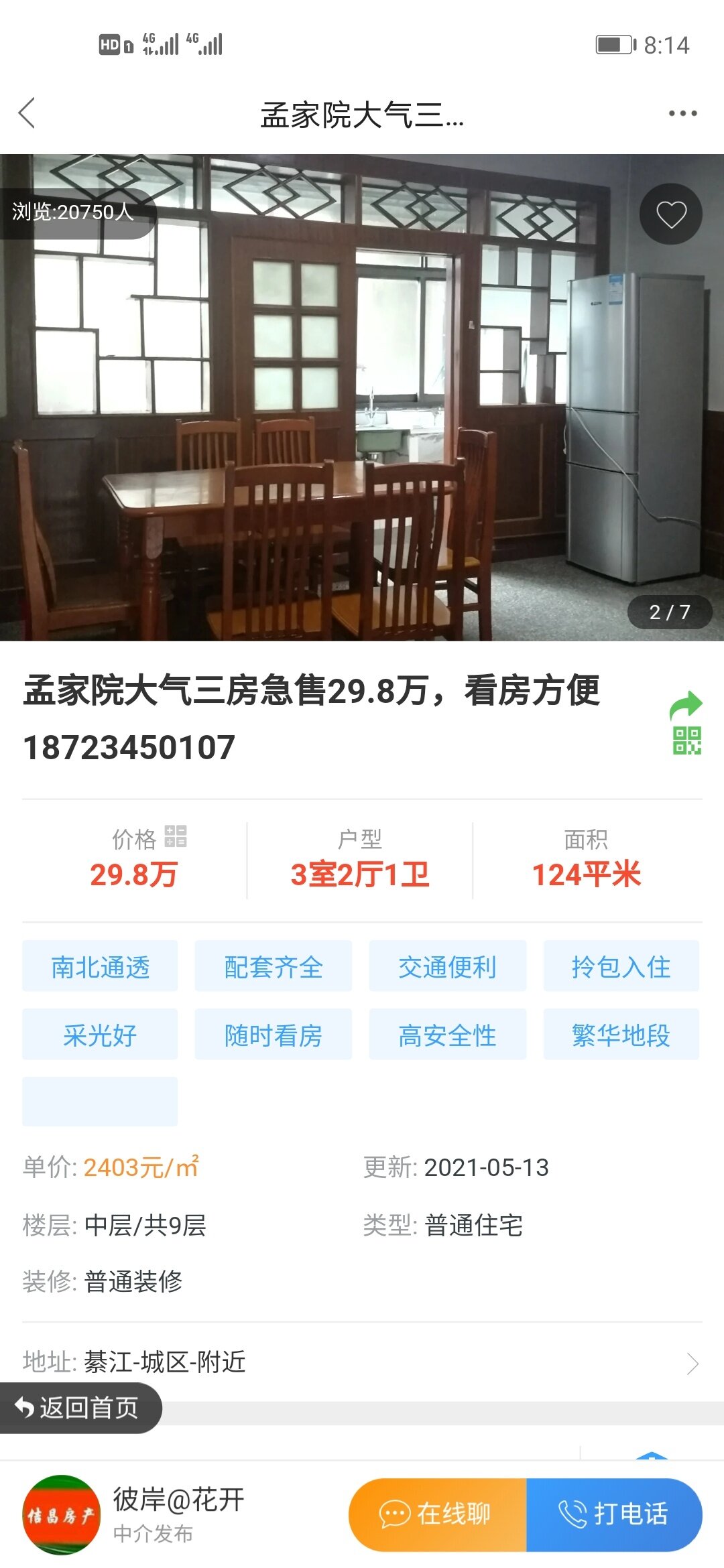Call the agent using 打电话
The width and height of the screenshot is (724, 1568).
coord(614,1514)
